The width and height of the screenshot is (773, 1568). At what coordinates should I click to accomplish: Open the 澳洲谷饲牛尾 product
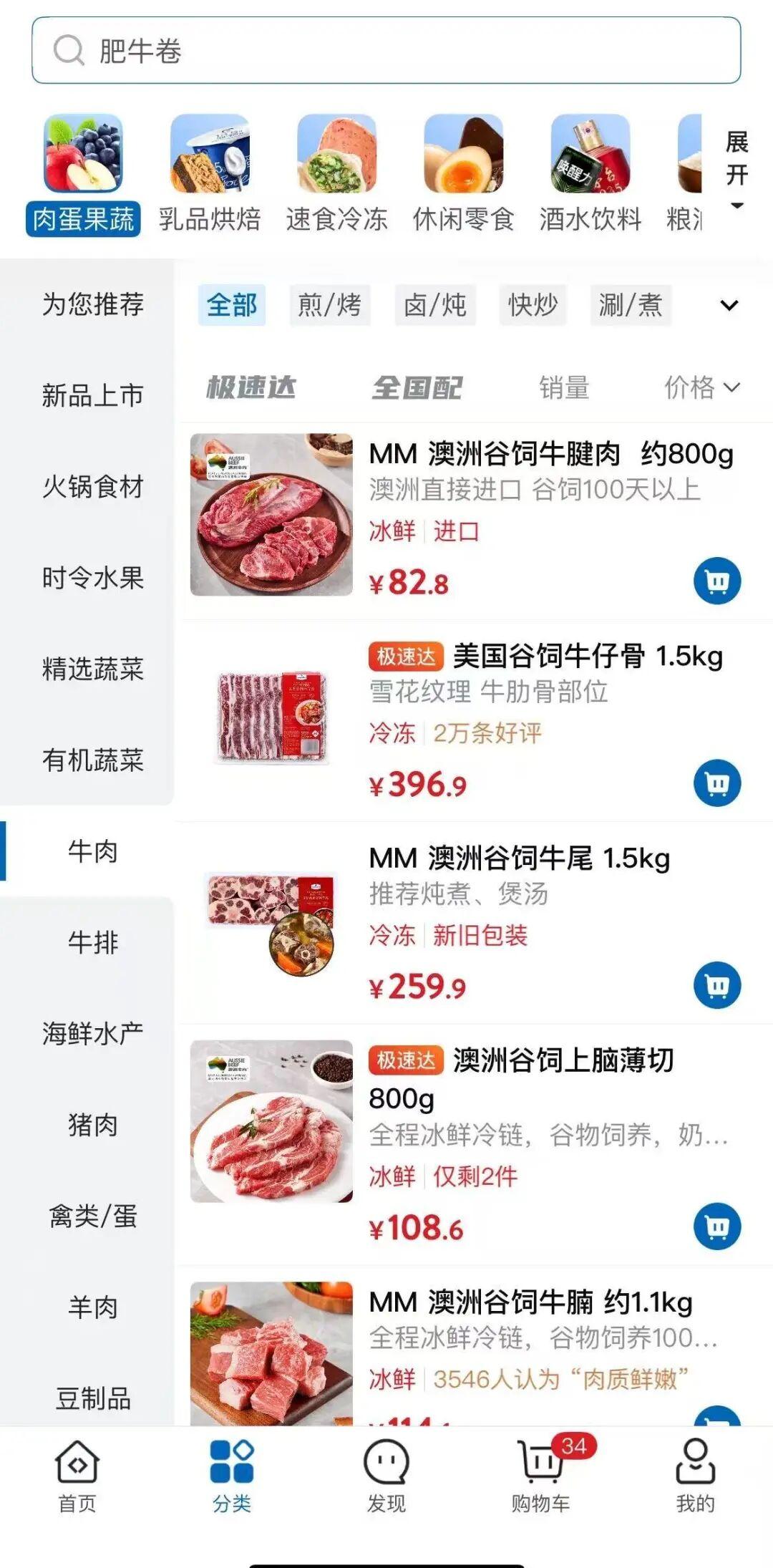tap(519, 858)
